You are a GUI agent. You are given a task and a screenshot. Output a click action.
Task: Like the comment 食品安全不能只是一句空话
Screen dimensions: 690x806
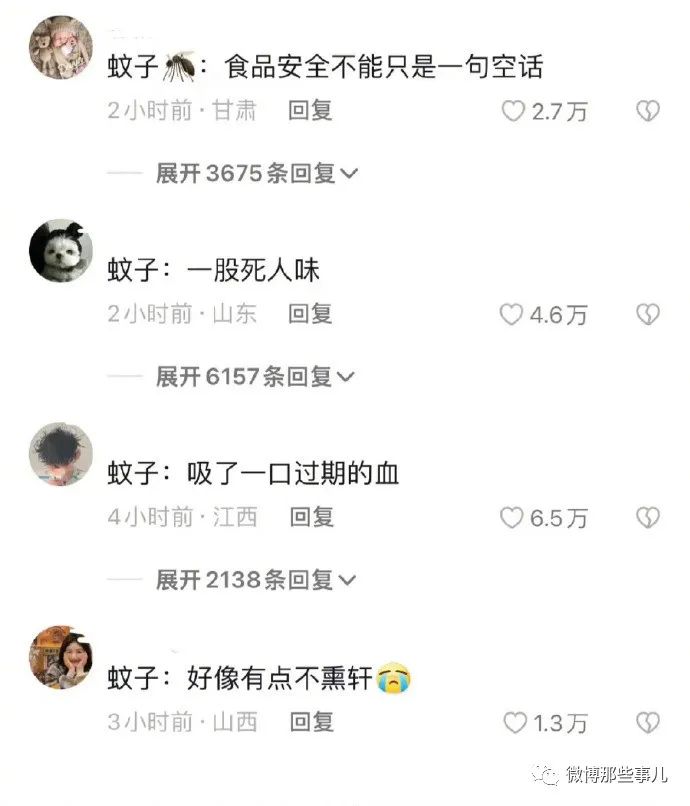[x=513, y=111]
